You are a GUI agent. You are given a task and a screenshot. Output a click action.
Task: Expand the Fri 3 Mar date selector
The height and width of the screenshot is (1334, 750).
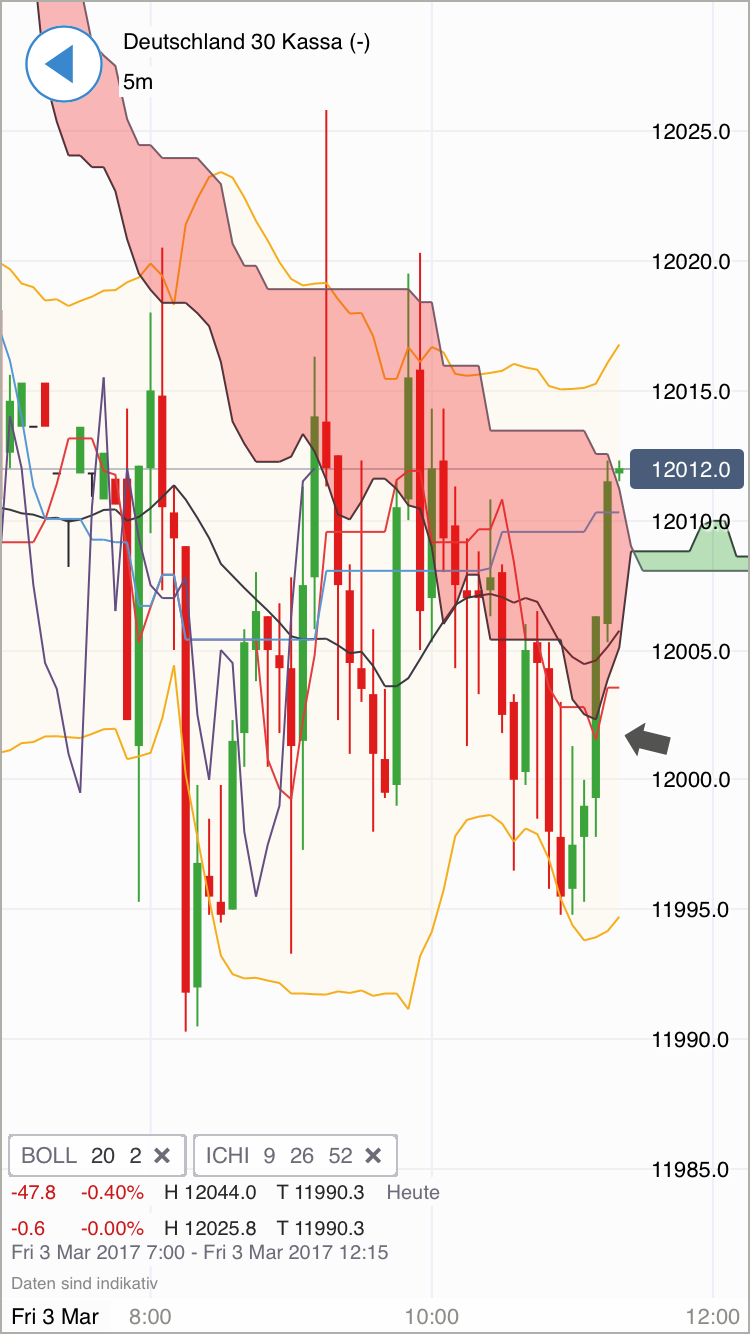point(55,1316)
